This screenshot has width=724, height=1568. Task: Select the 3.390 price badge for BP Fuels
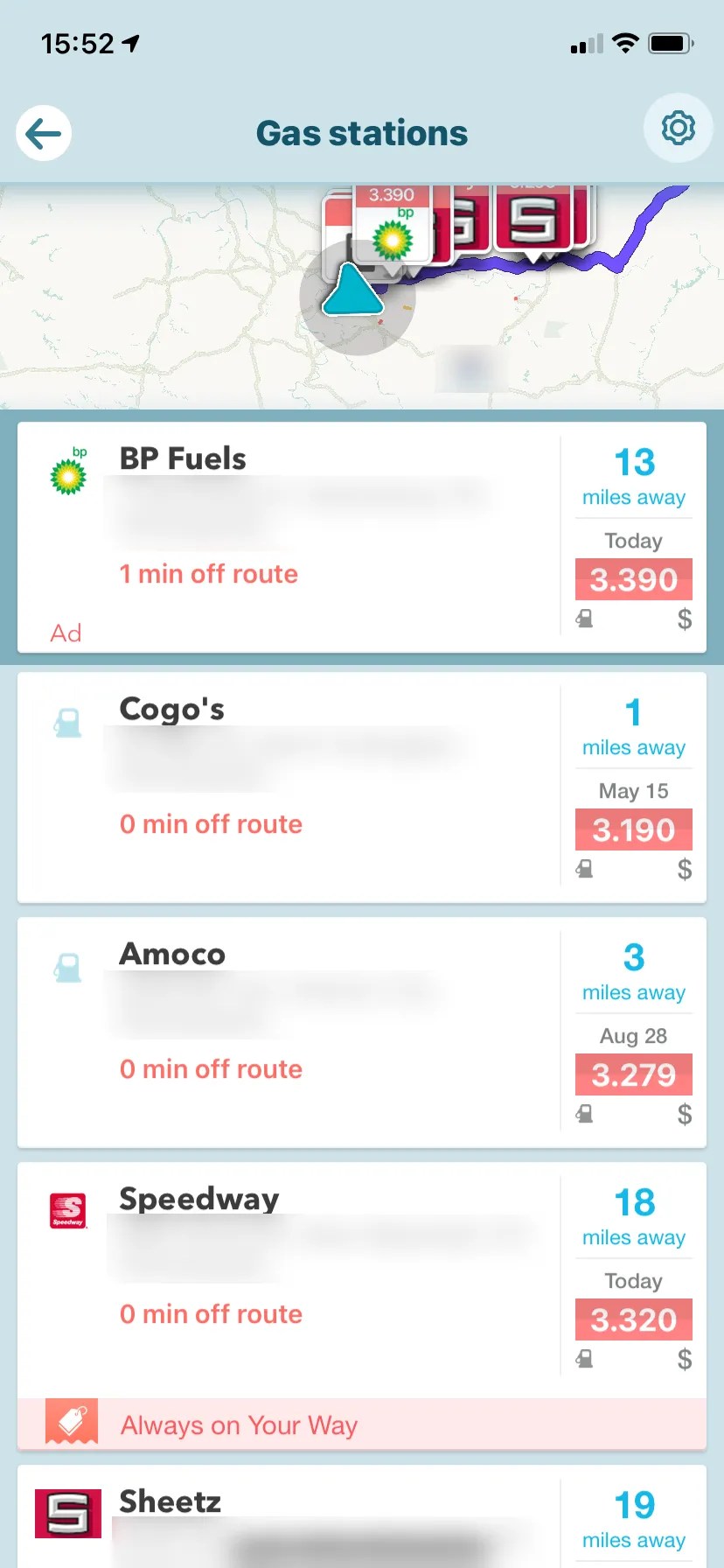point(633,579)
